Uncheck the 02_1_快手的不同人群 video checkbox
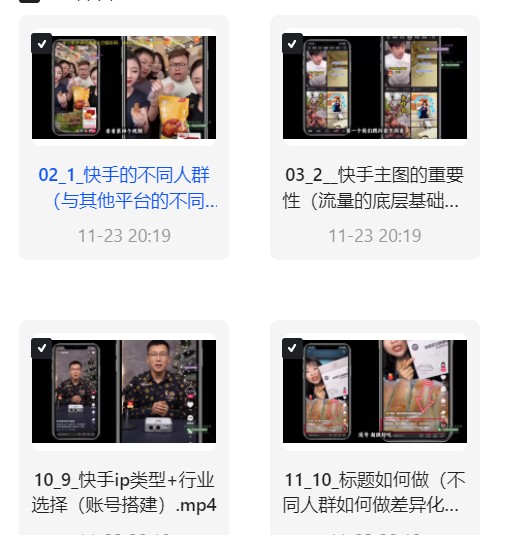The height and width of the screenshot is (535, 511). 42,44
